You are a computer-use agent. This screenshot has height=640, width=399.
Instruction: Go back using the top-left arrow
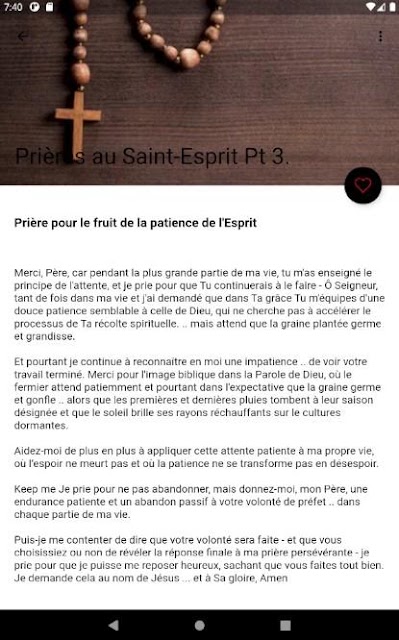tap(22, 36)
